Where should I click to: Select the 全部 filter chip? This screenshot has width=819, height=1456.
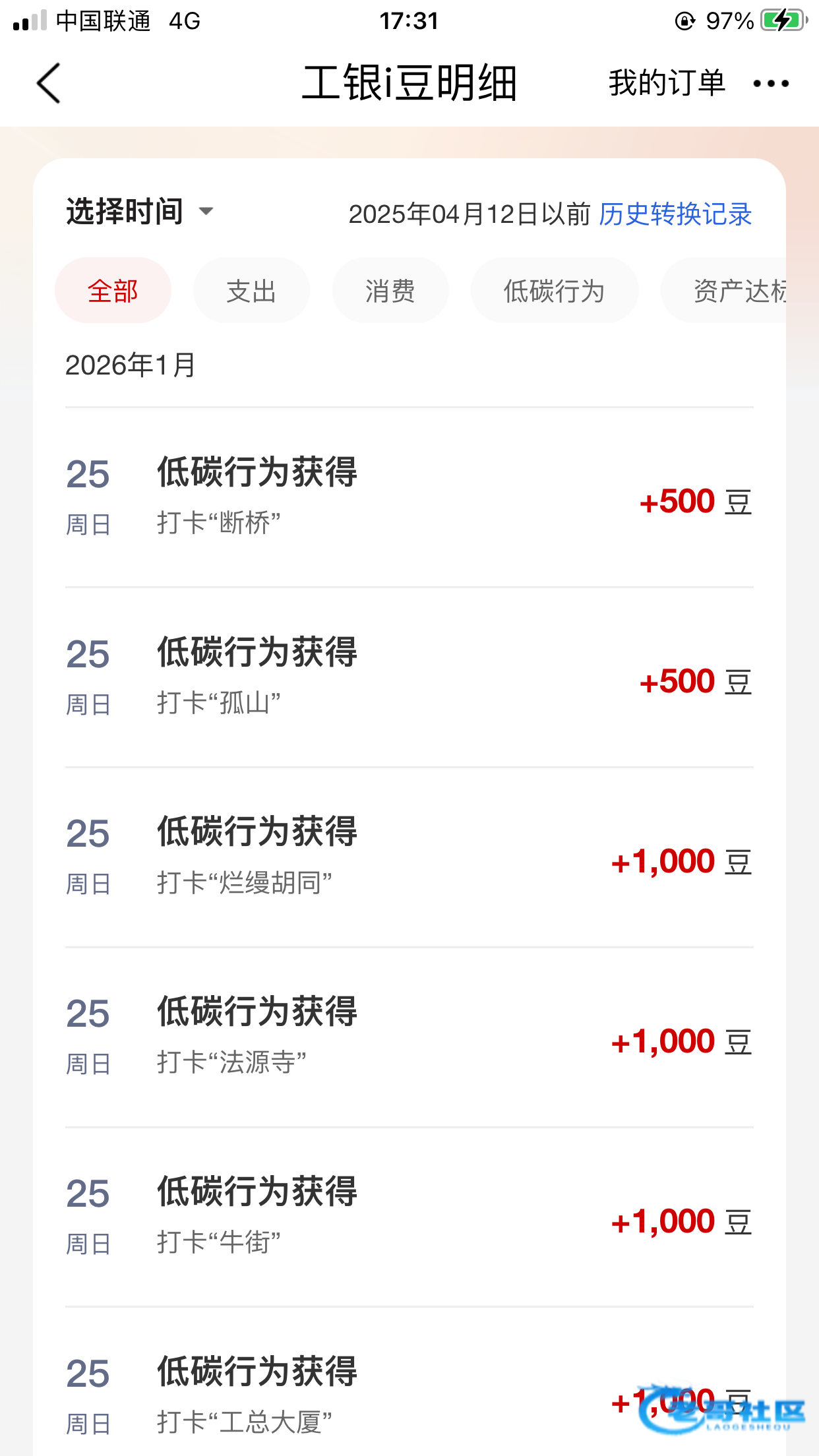pyautogui.click(x=113, y=290)
